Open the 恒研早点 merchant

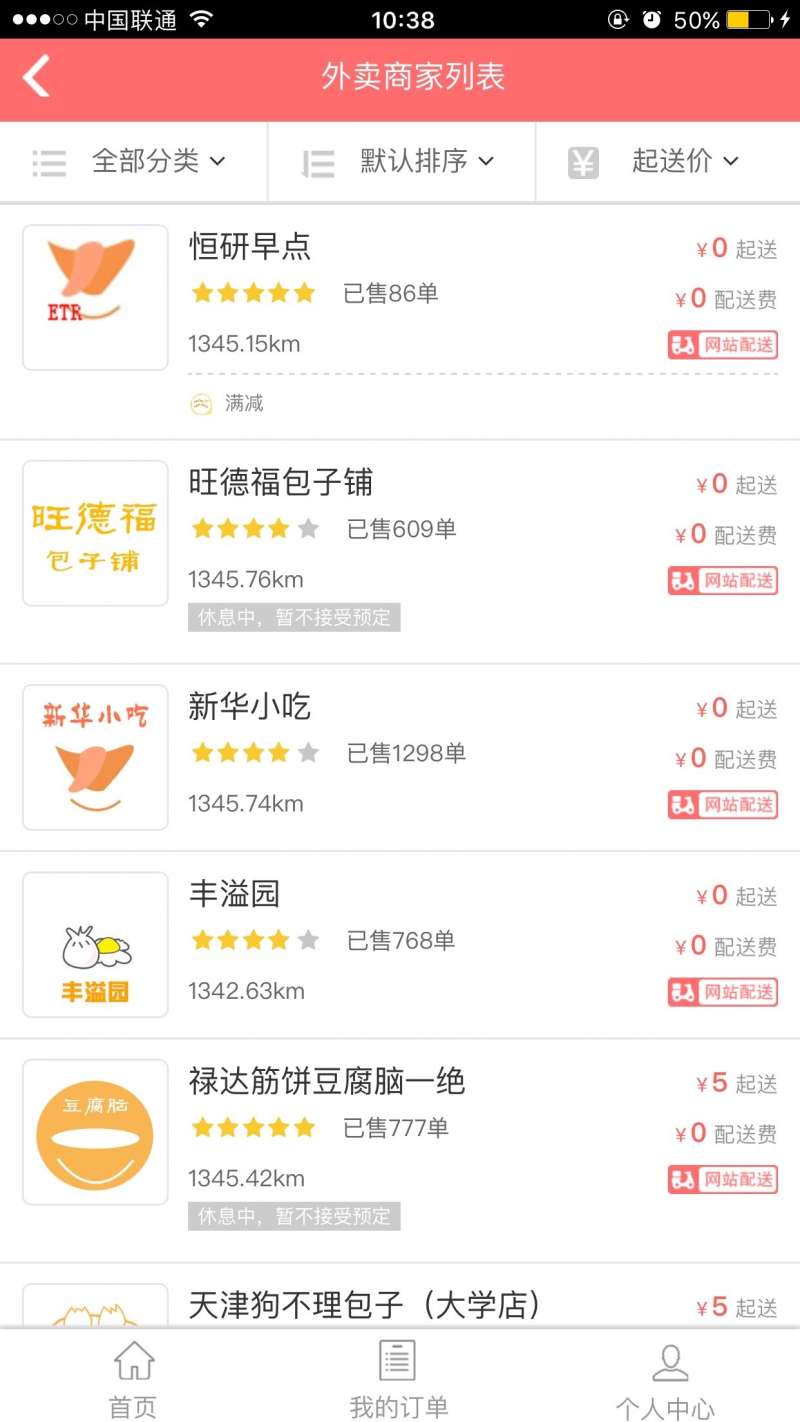[x=400, y=322]
